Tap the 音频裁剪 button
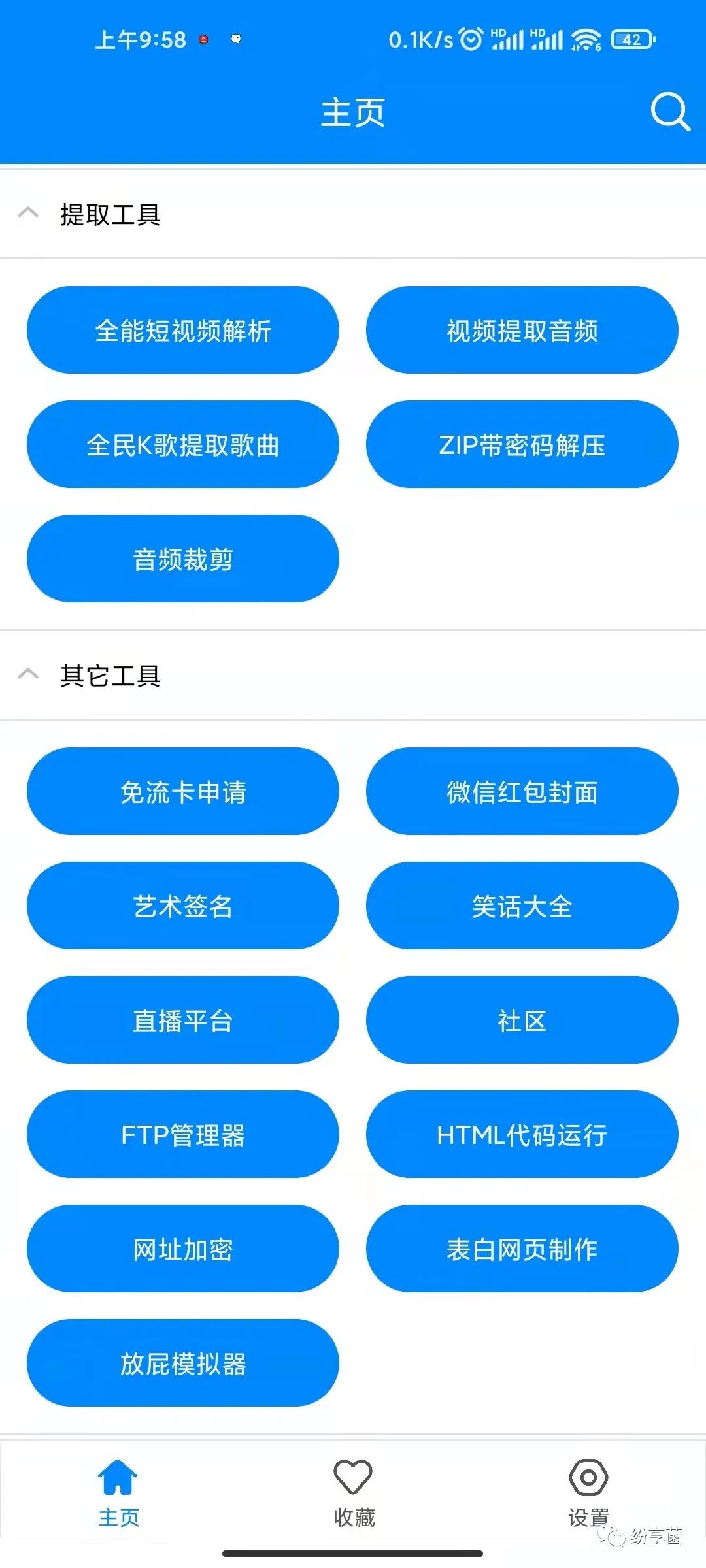706x1568 pixels. (183, 559)
